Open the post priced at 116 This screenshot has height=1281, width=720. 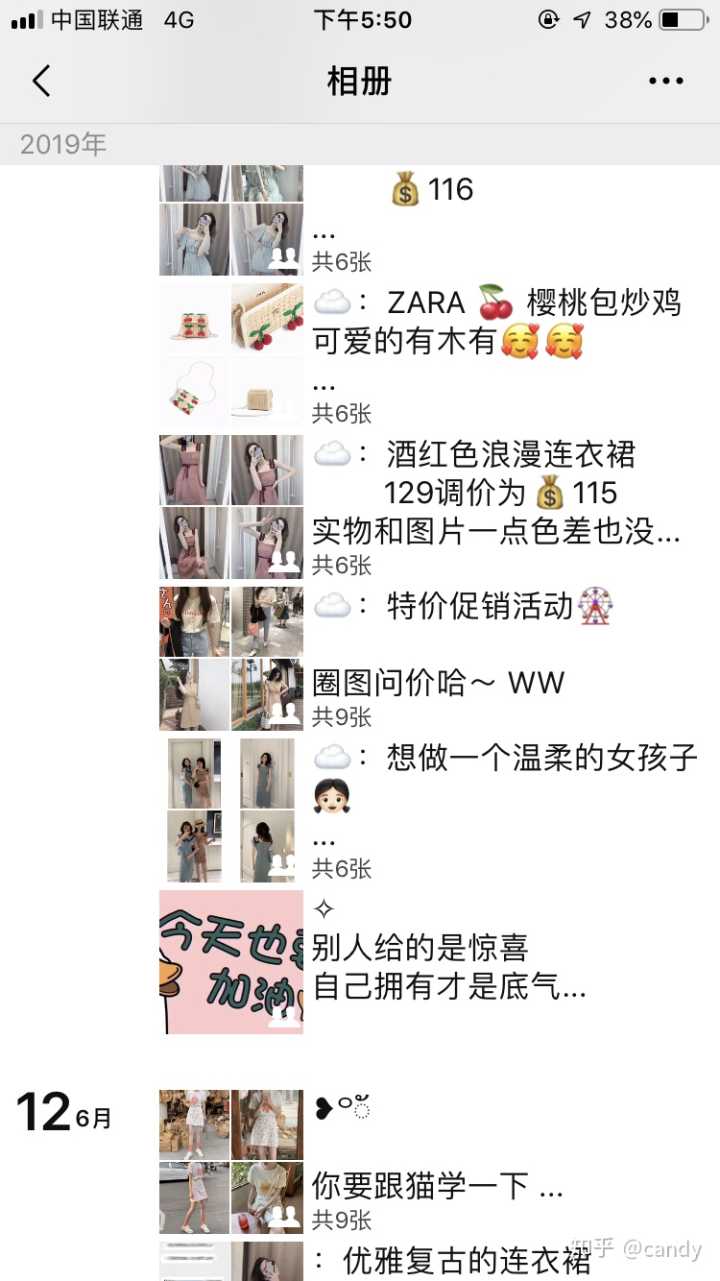click(432, 190)
